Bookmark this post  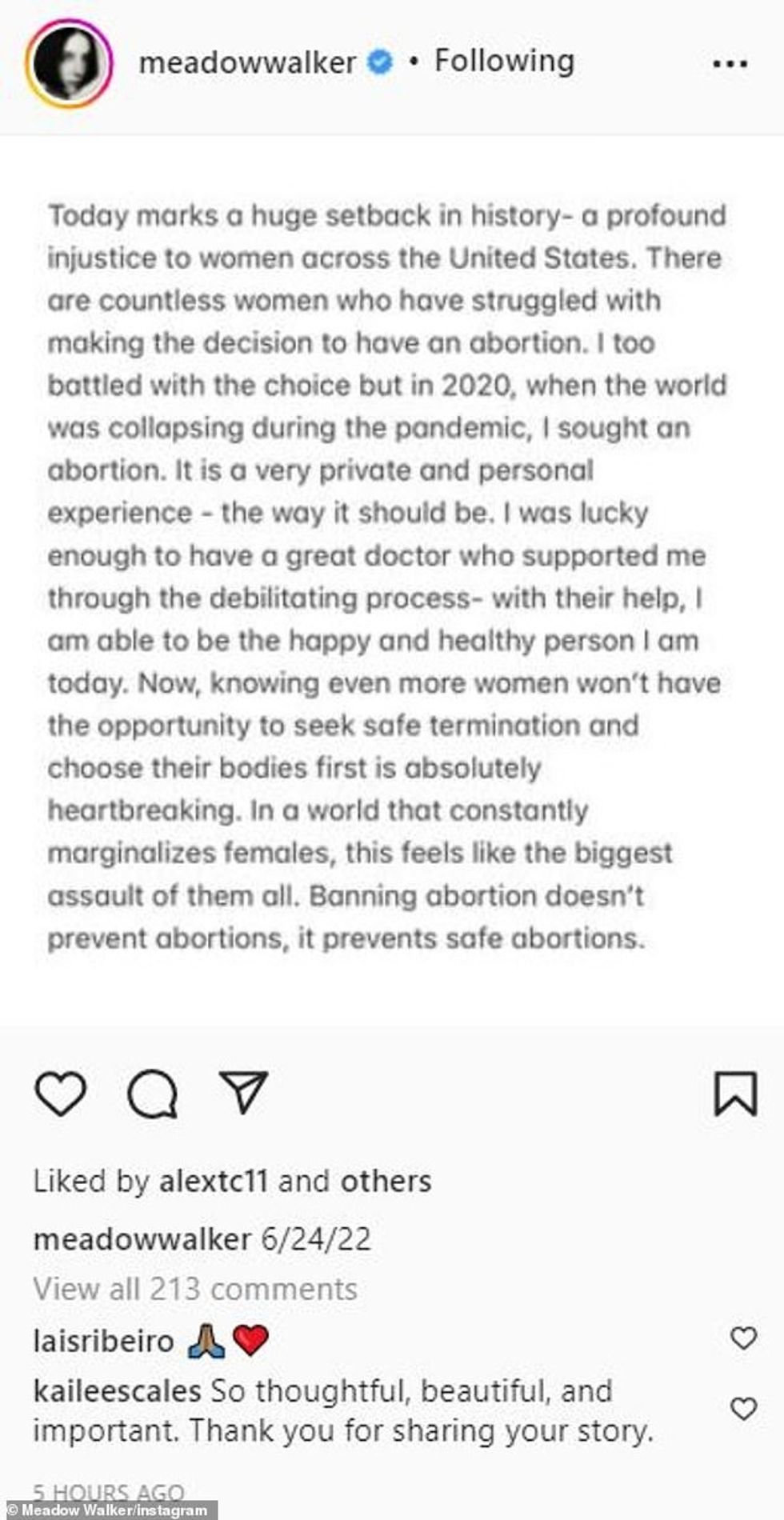pos(735,1094)
